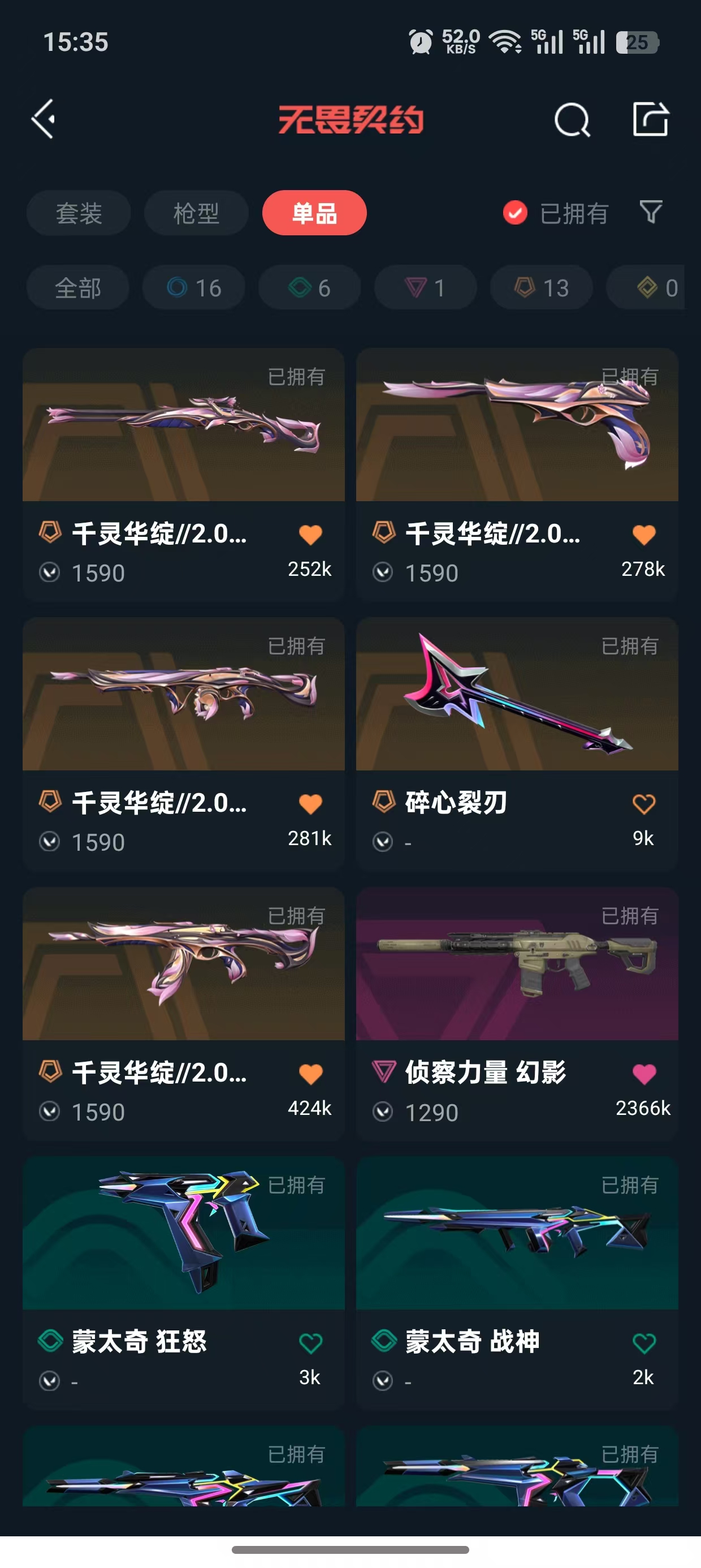This screenshot has height=1568, width=701.
Task: Like the 碎心裂刃 skin
Action: click(643, 804)
